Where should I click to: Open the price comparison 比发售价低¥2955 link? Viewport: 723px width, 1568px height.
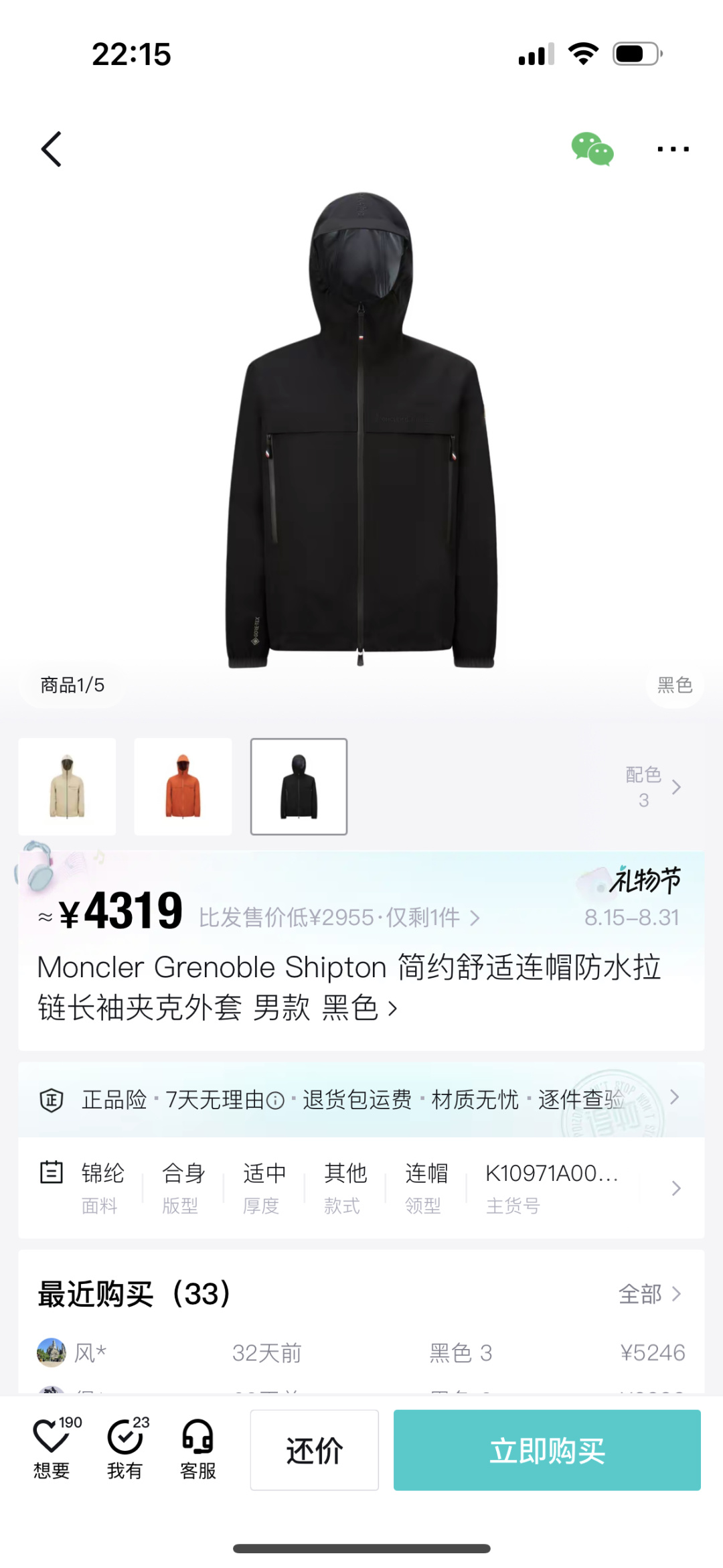point(339,917)
